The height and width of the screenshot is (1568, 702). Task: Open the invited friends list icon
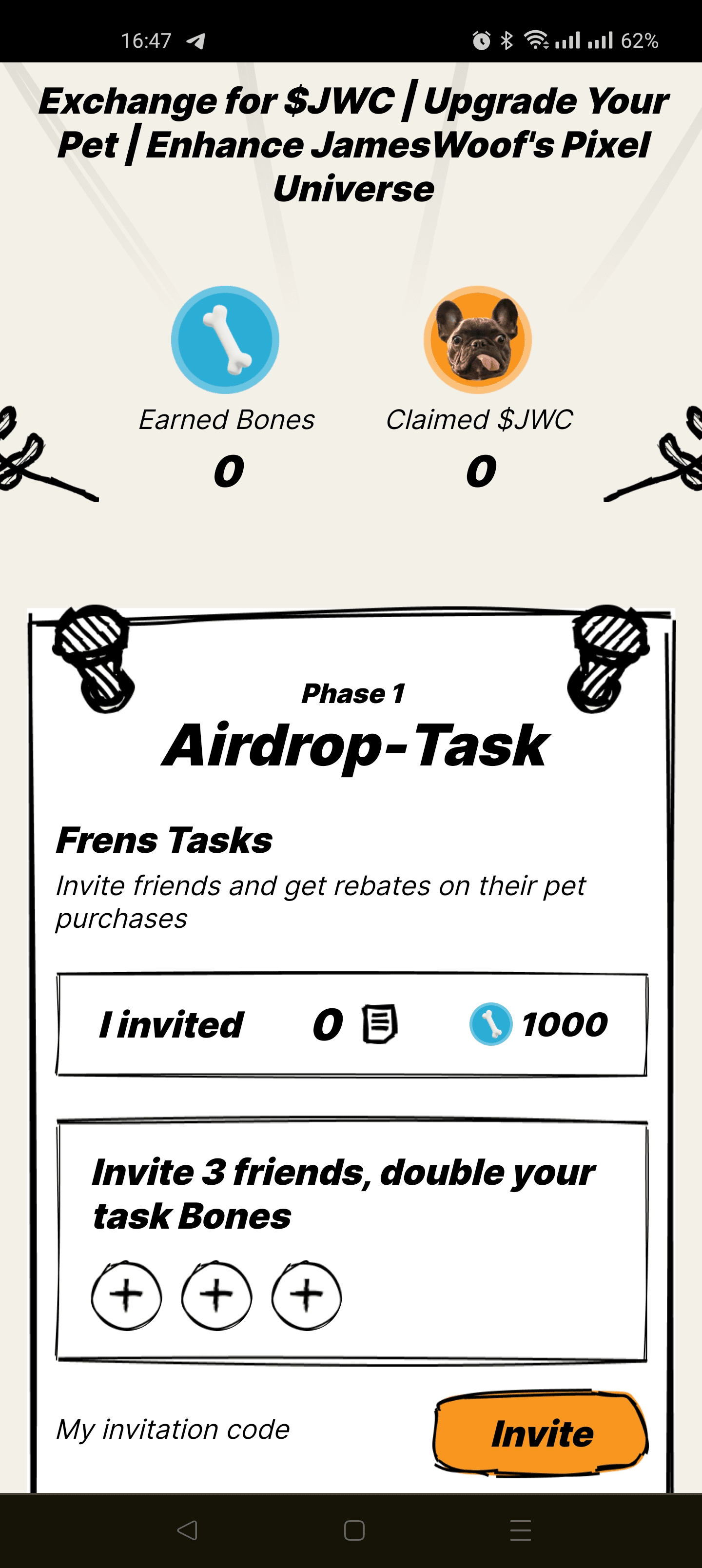pyautogui.click(x=379, y=1024)
